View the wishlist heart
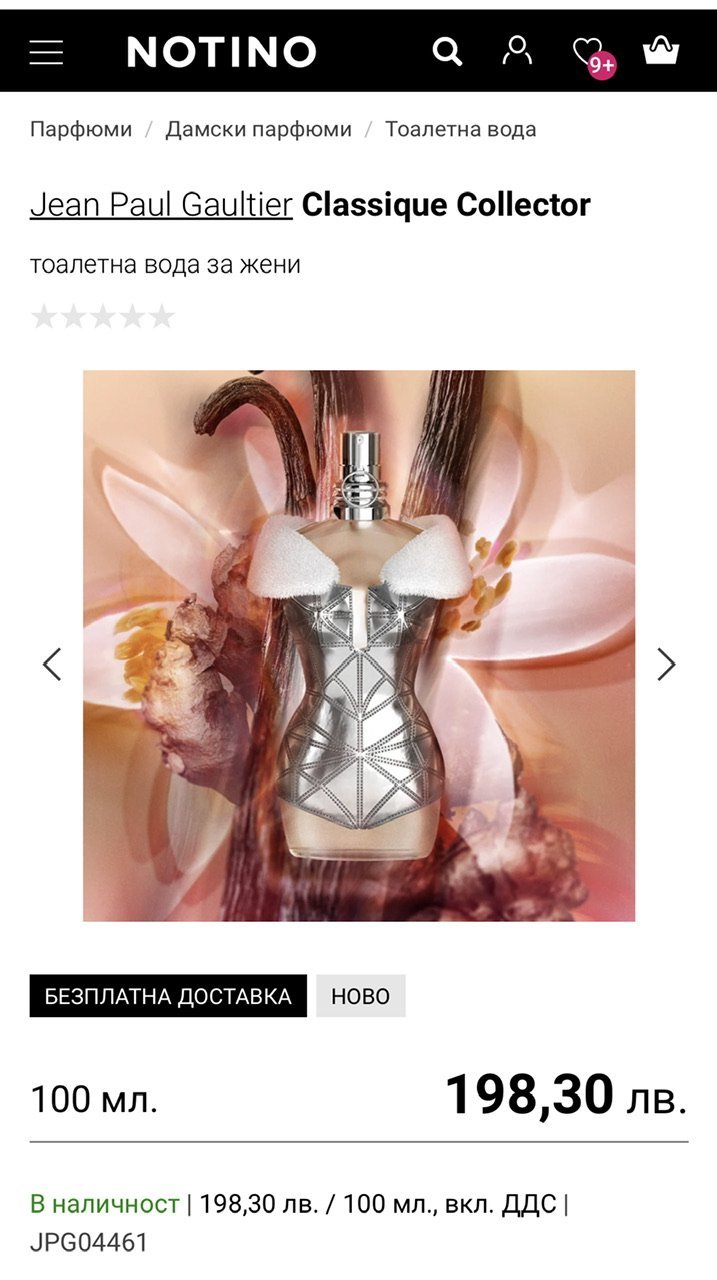The image size is (717, 1280). pyautogui.click(x=591, y=53)
